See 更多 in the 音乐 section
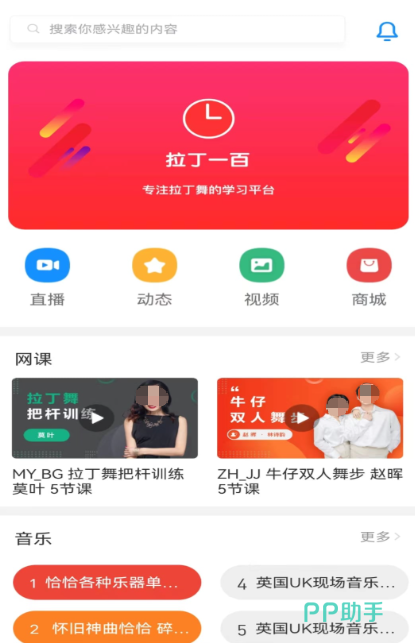The image size is (415, 643). point(380,536)
